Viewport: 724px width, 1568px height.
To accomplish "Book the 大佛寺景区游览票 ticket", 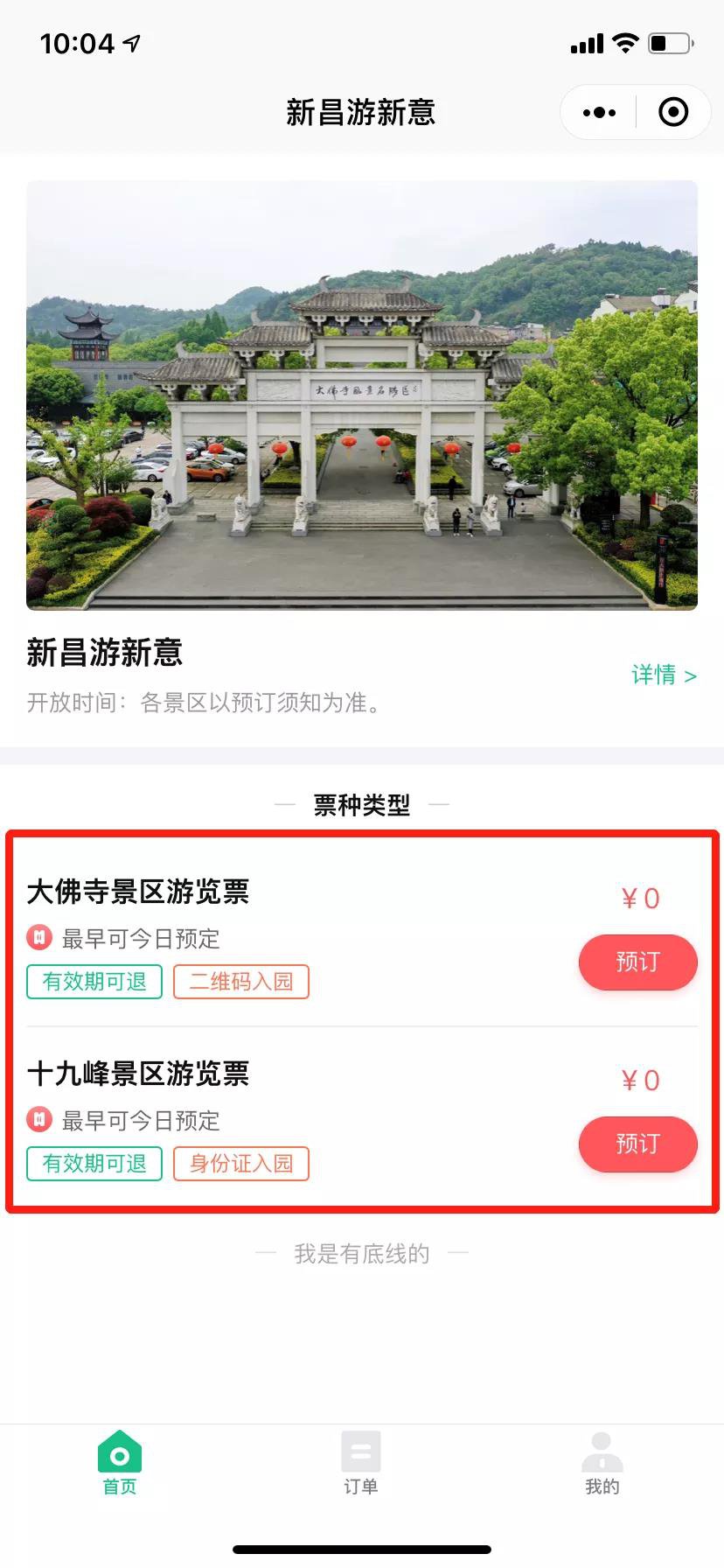I will coord(637,962).
